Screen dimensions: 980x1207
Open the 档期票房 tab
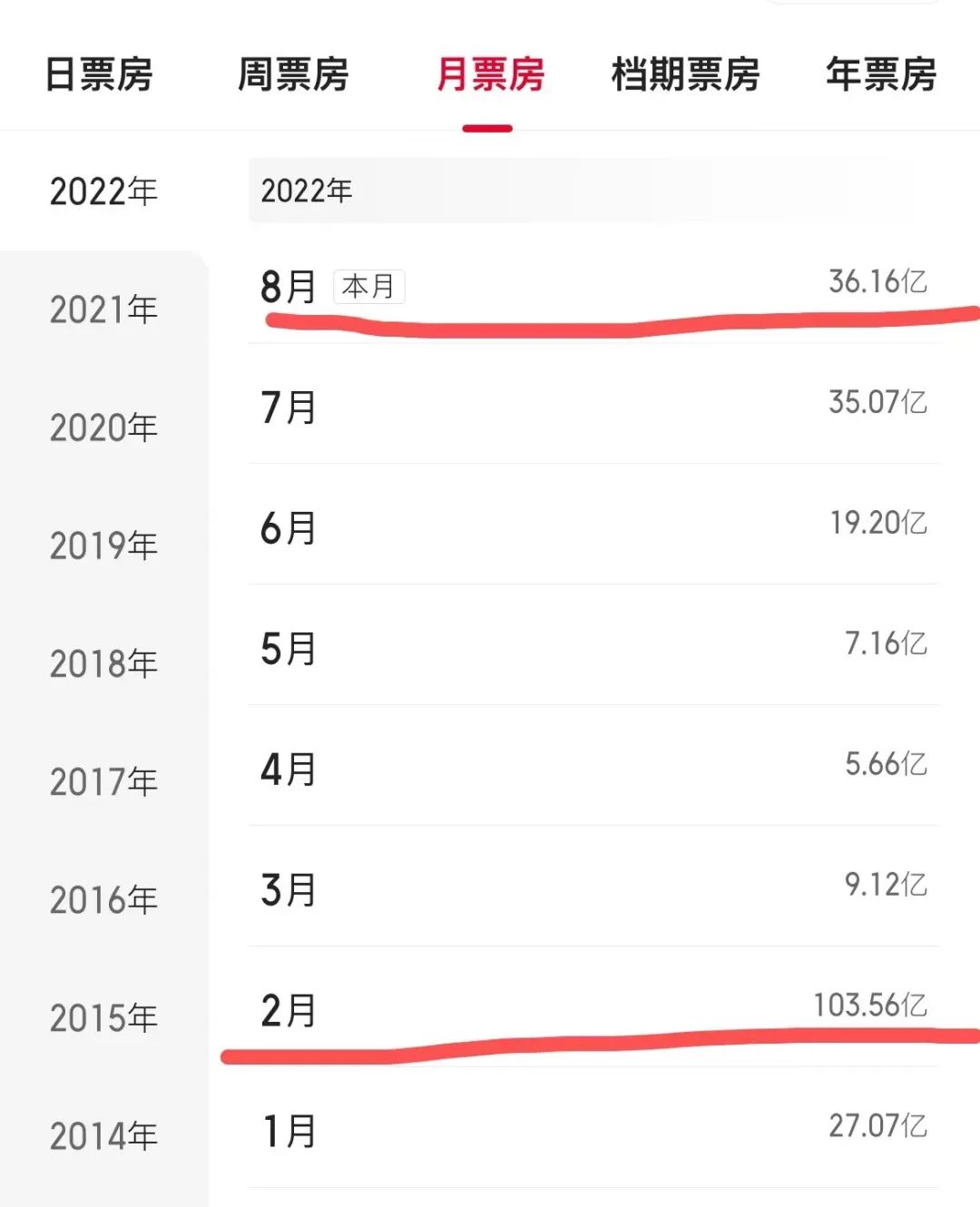coord(686,77)
